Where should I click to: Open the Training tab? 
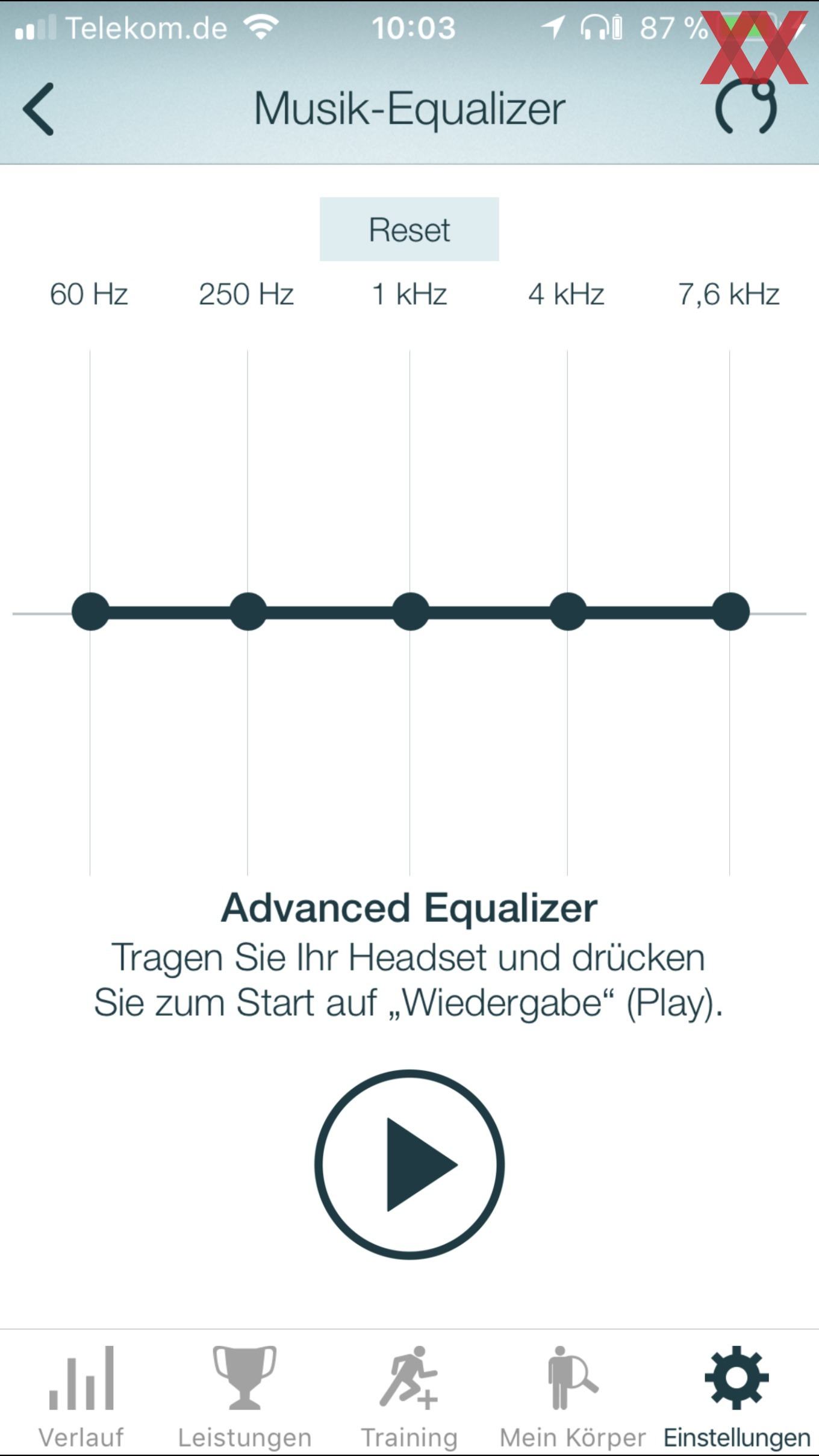point(409,1398)
